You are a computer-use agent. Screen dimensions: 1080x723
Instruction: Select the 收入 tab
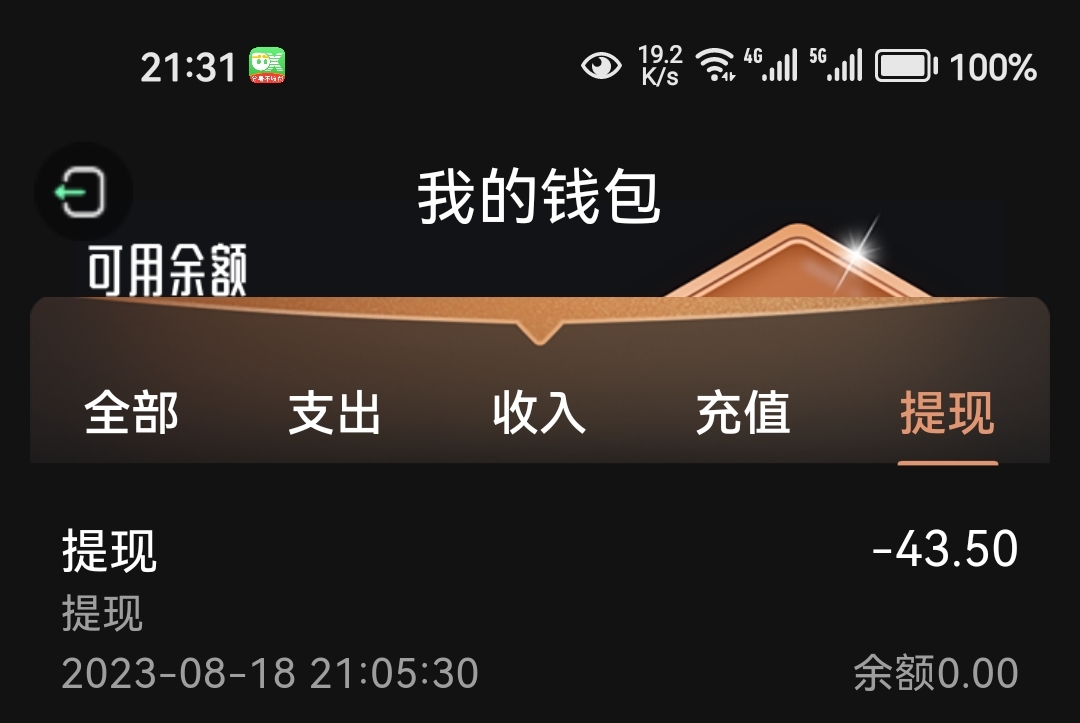coord(539,413)
